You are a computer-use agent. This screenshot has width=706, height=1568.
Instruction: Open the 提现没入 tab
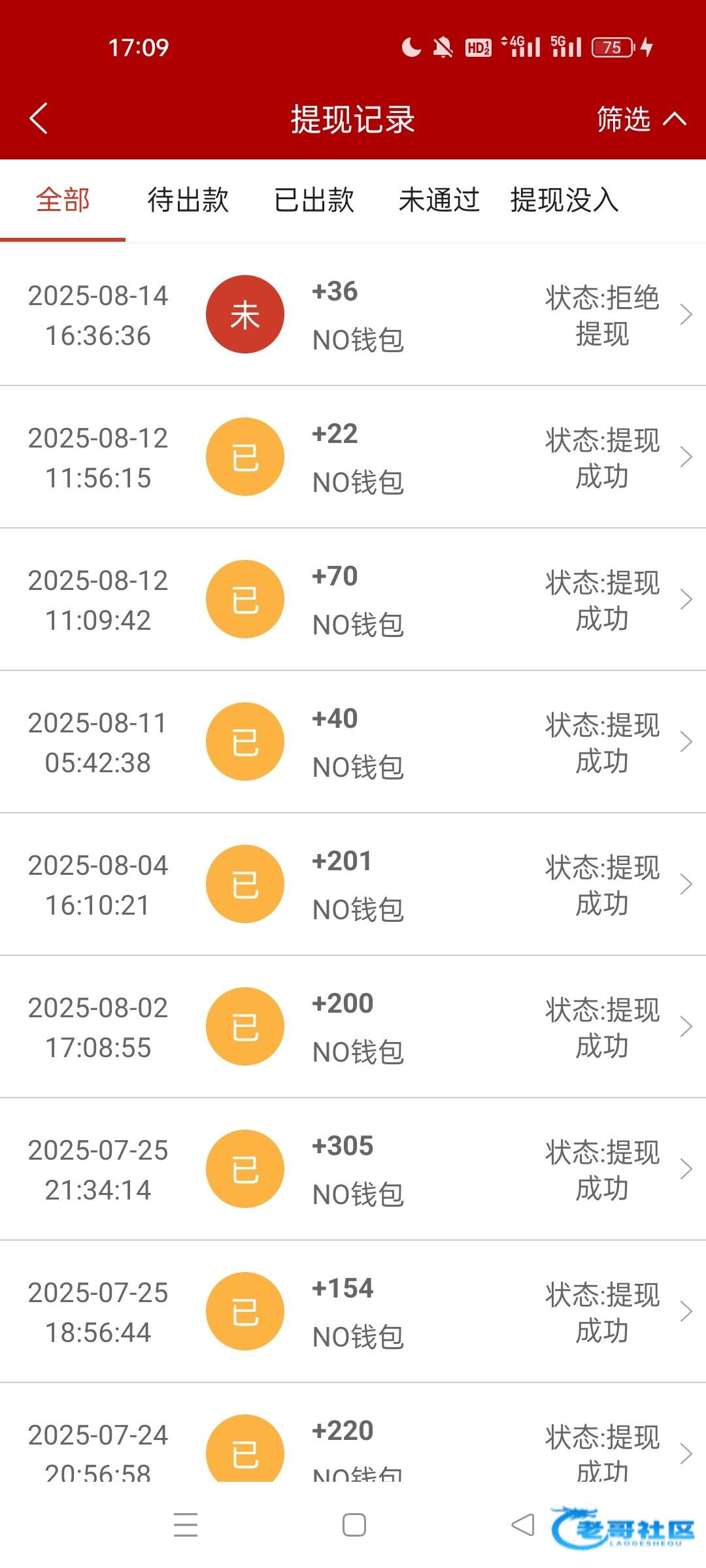click(564, 200)
